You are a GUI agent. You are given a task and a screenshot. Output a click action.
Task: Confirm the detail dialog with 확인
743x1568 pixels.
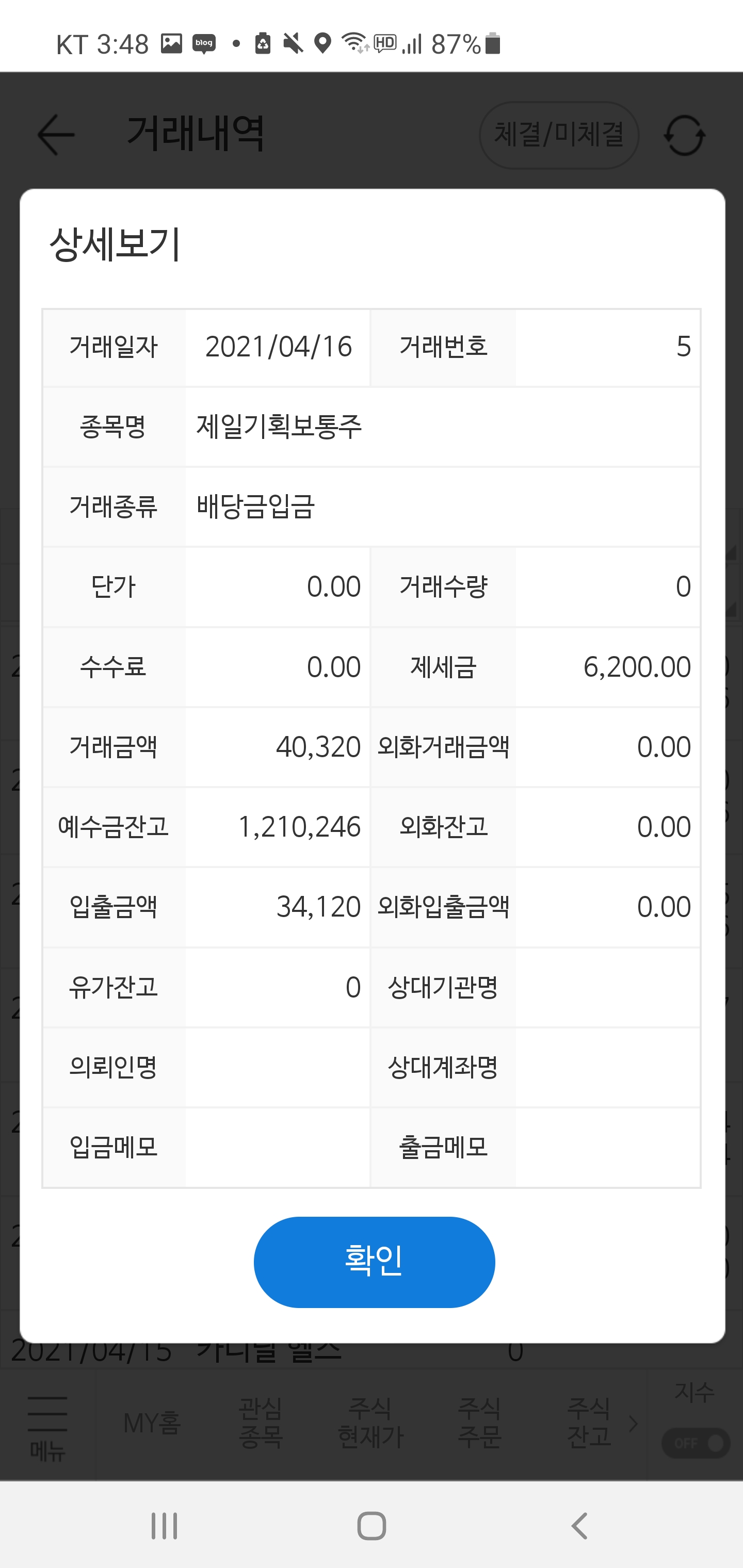pyautogui.click(x=374, y=1262)
